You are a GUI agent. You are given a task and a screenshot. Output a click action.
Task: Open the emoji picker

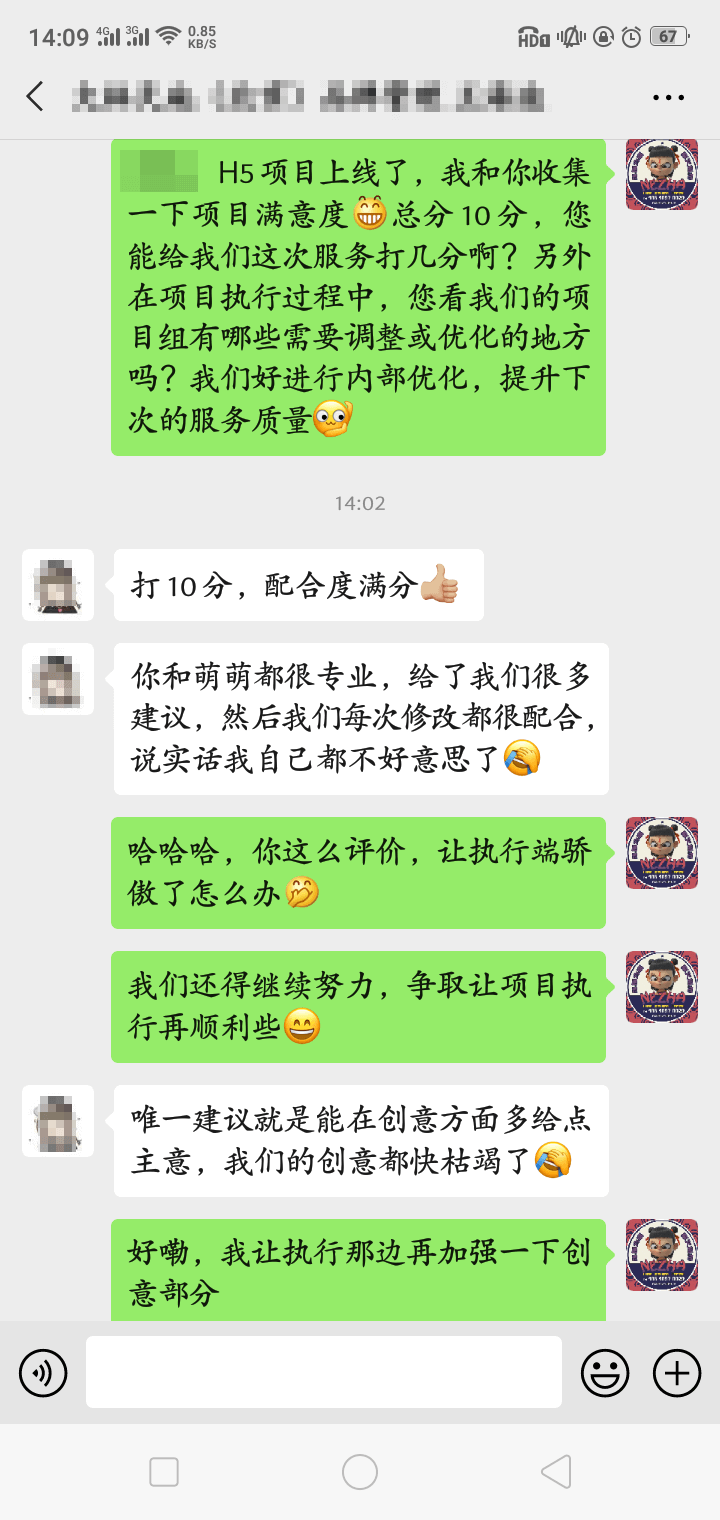point(605,1372)
